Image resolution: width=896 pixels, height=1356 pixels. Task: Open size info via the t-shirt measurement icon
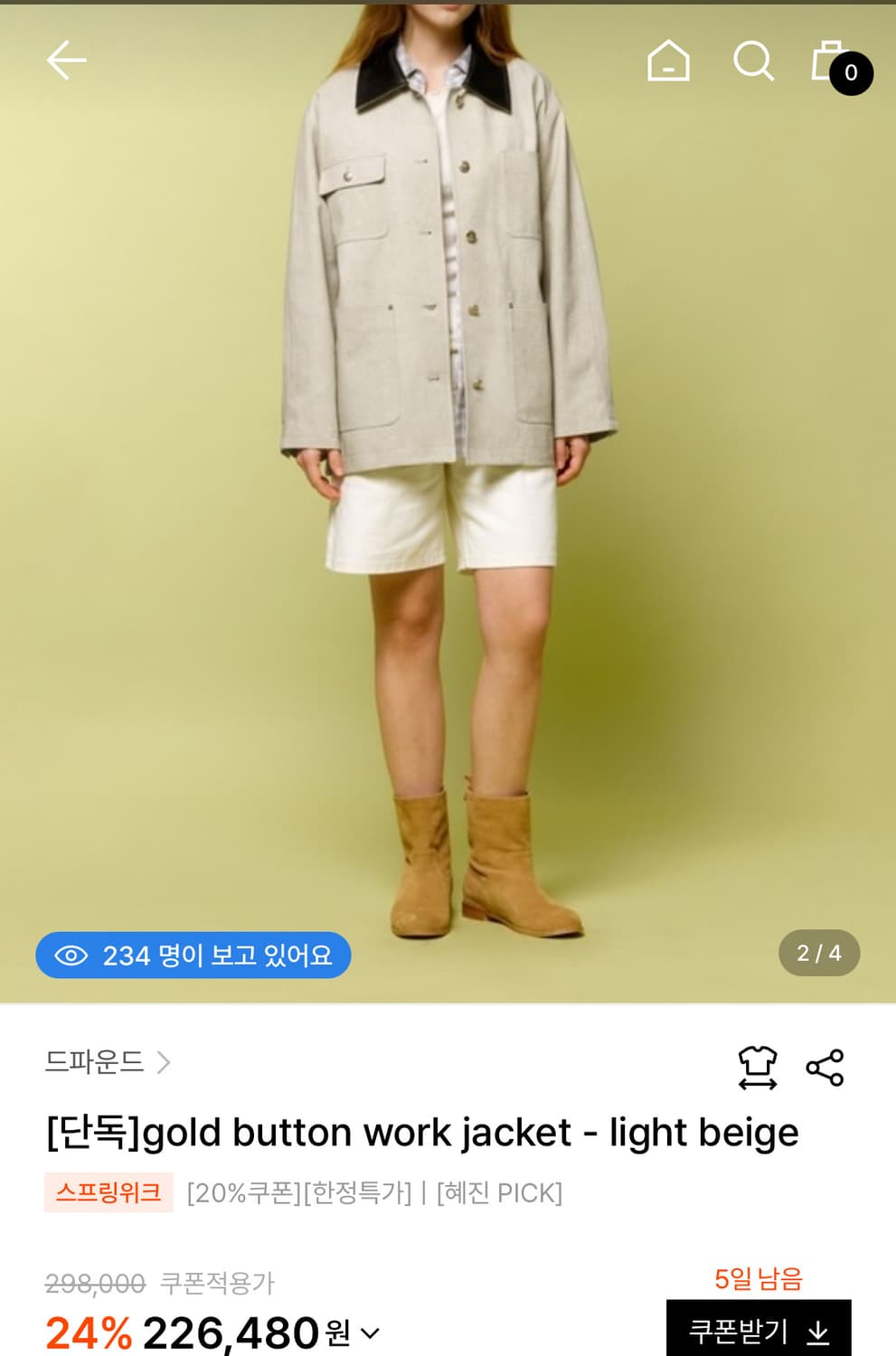pyautogui.click(x=758, y=1067)
